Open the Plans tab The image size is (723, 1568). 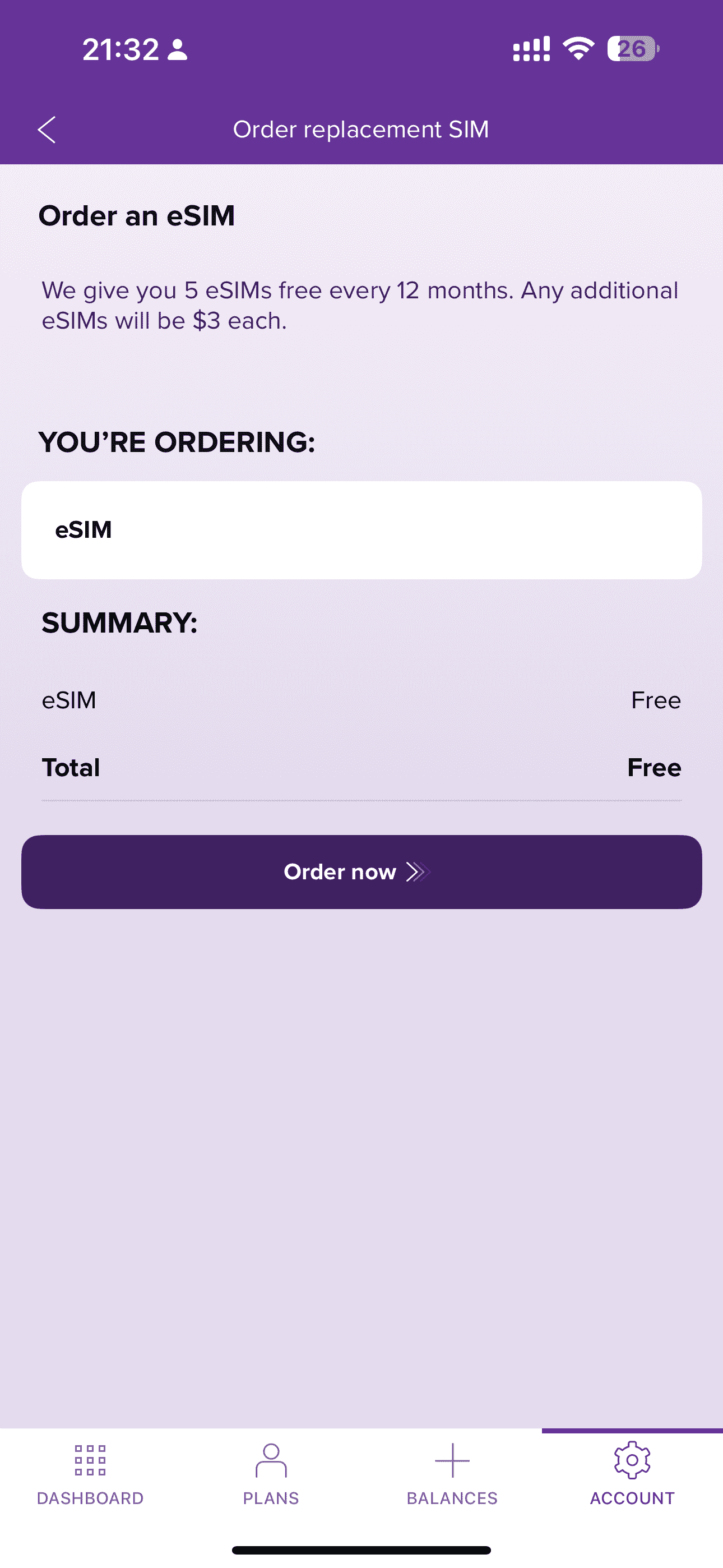coord(271,1474)
